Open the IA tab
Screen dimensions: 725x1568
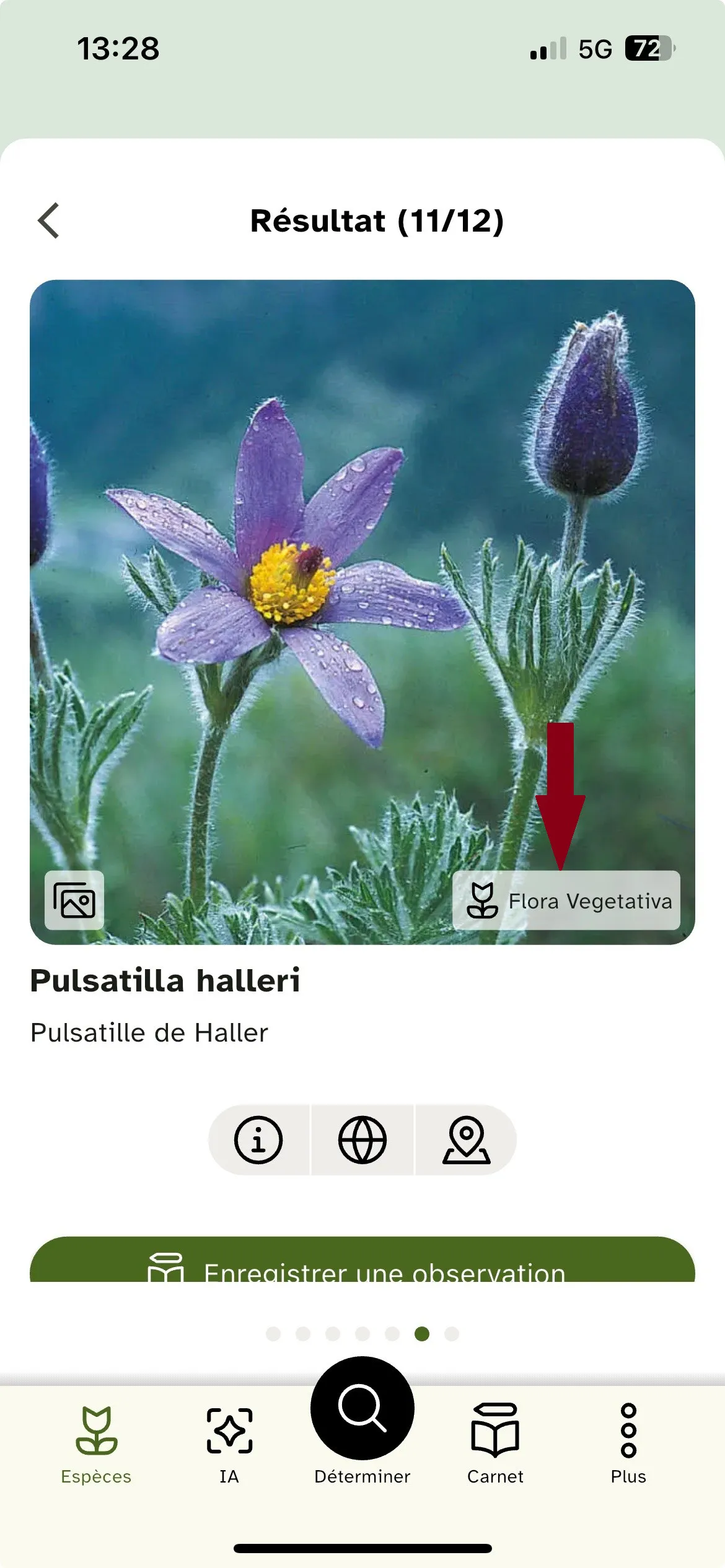[229, 1444]
